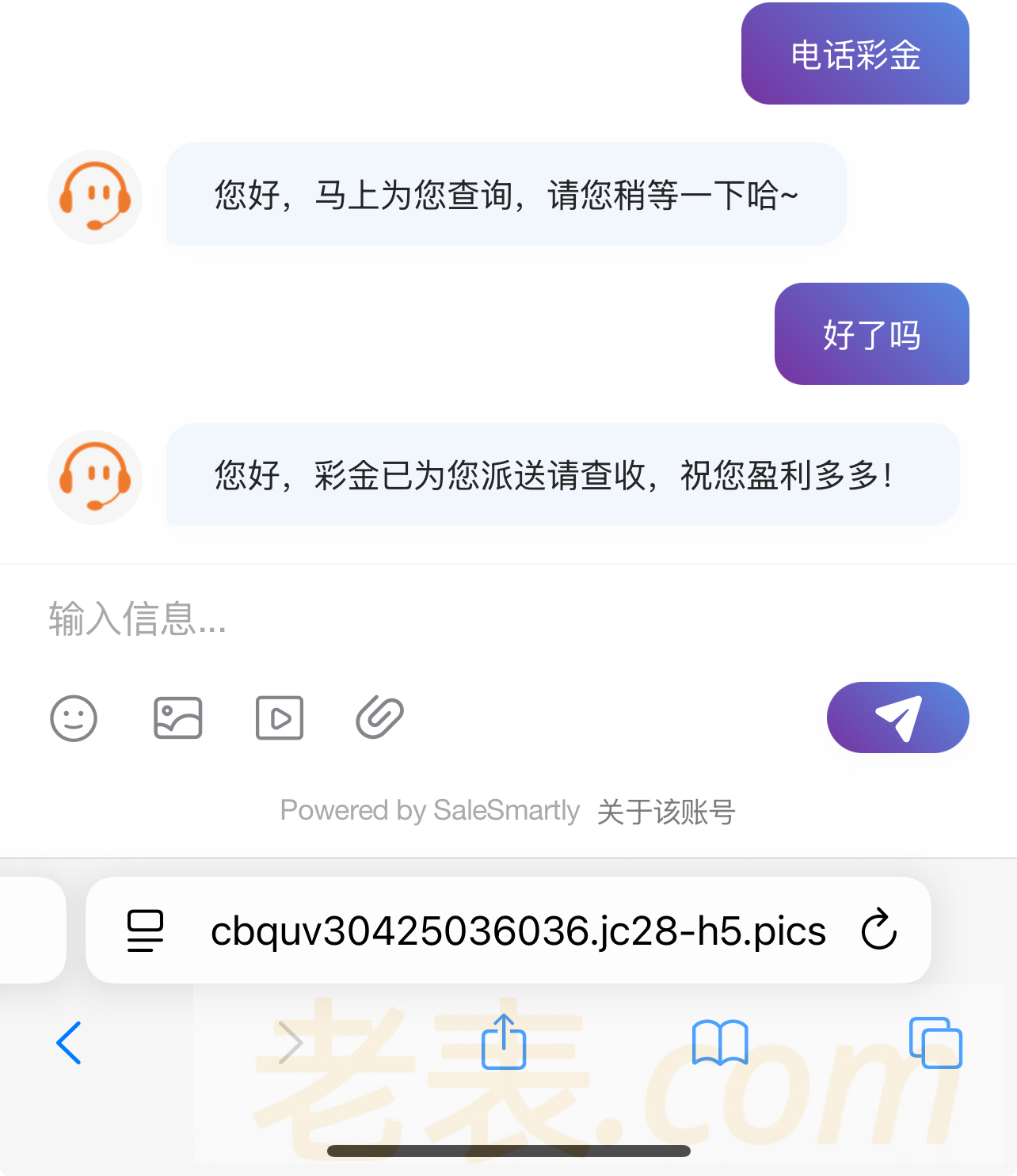The image size is (1017, 1176).
Task: Reload the page in Safari
Action: pyautogui.click(x=879, y=930)
